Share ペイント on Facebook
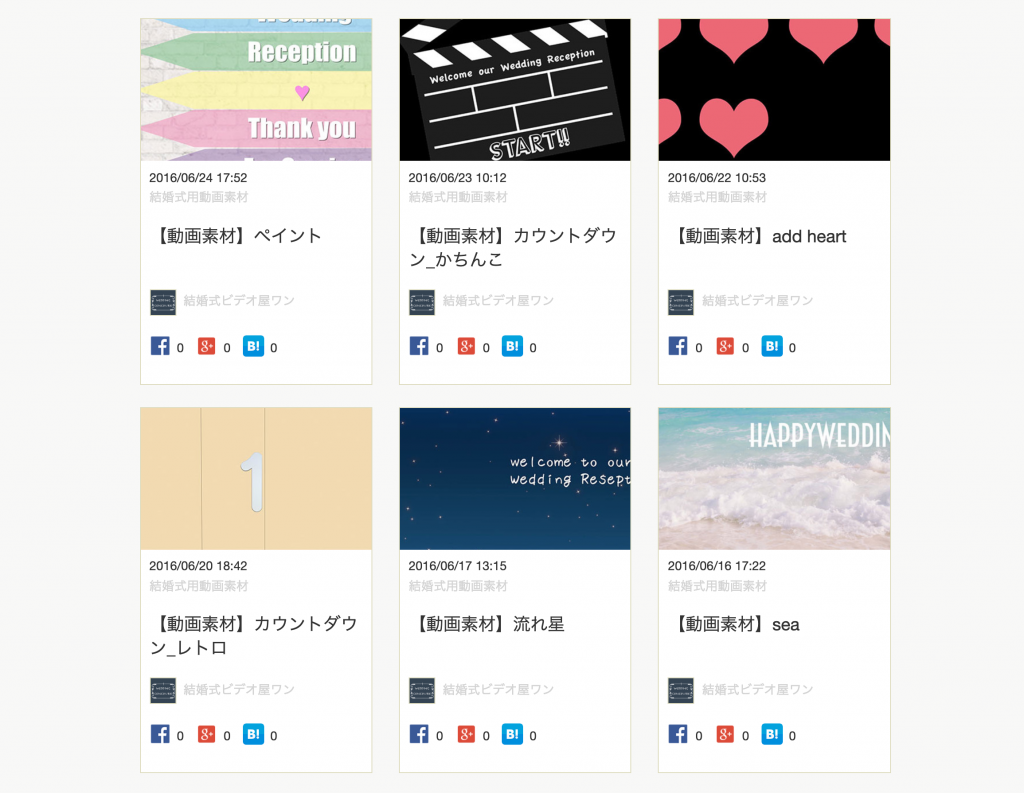This screenshot has width=1024, height=793. 160,346
